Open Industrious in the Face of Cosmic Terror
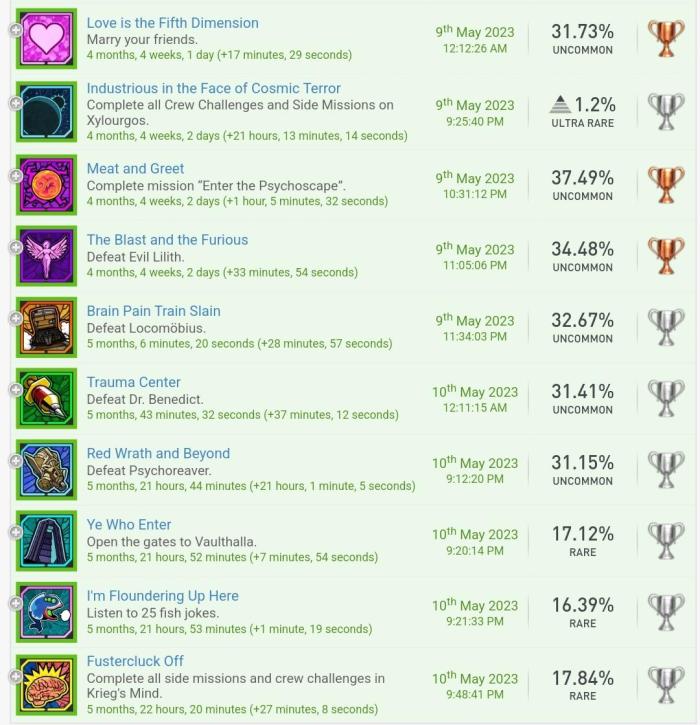Image resolution: width=700 pixels, height=725 pixels. point(213,88)
